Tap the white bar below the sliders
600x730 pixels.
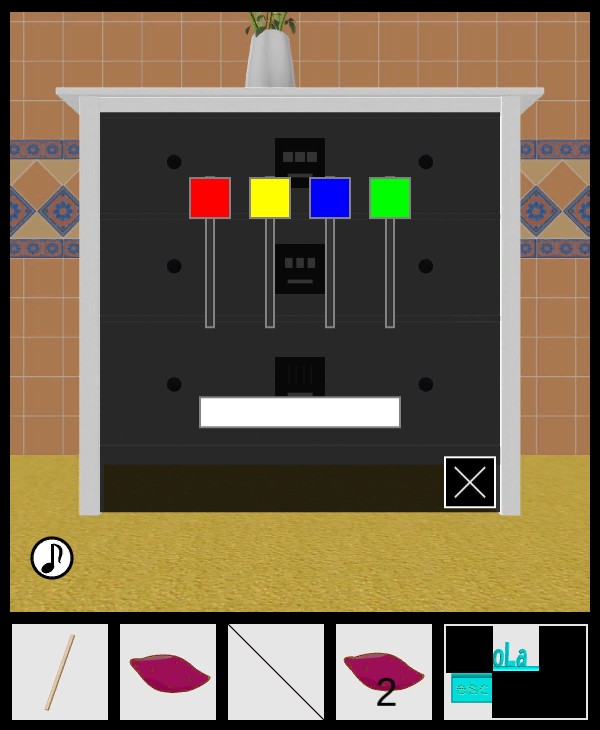coord(300,412)
